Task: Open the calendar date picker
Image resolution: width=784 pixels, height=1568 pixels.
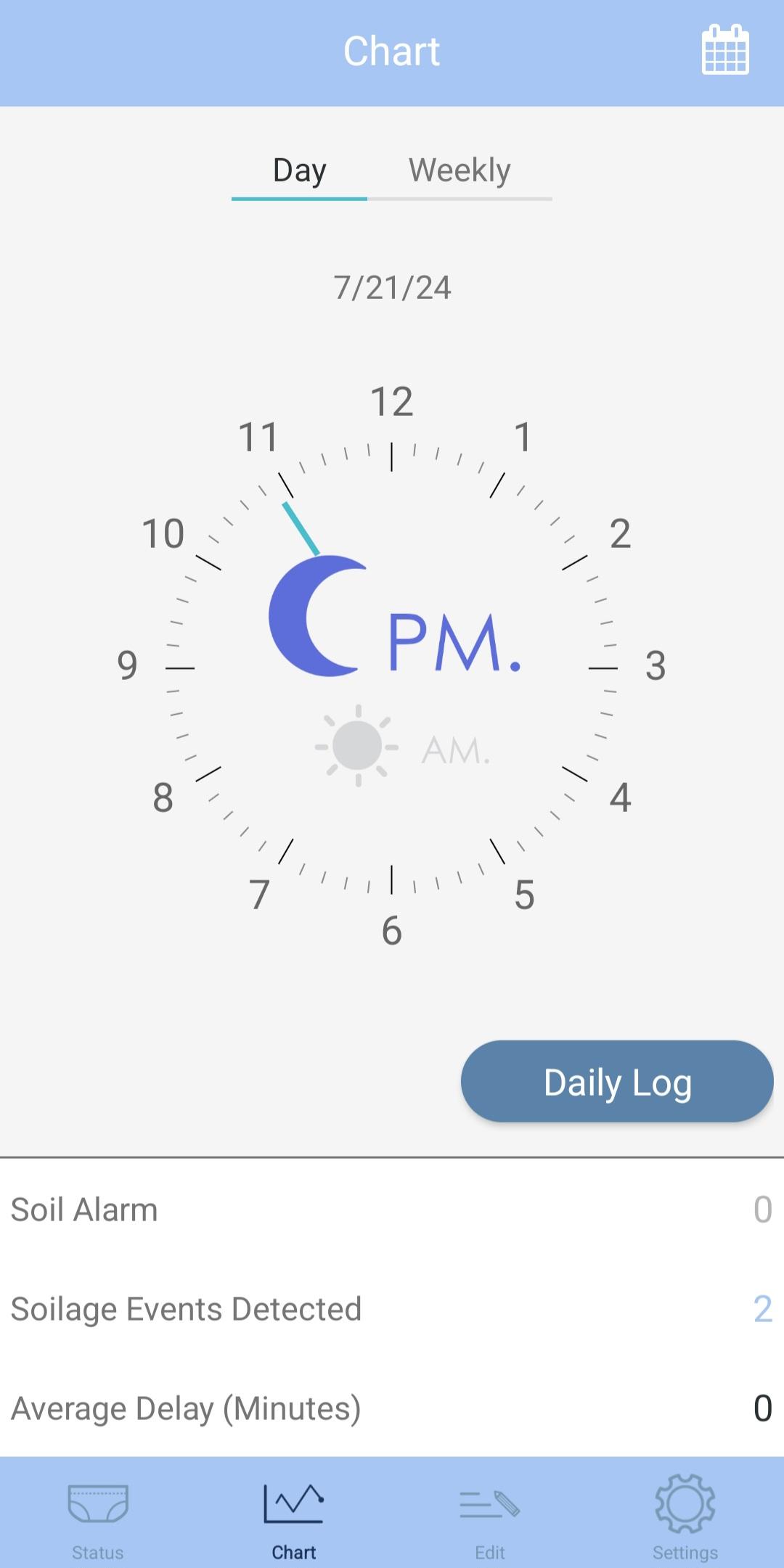Action: tap(725, 49)
